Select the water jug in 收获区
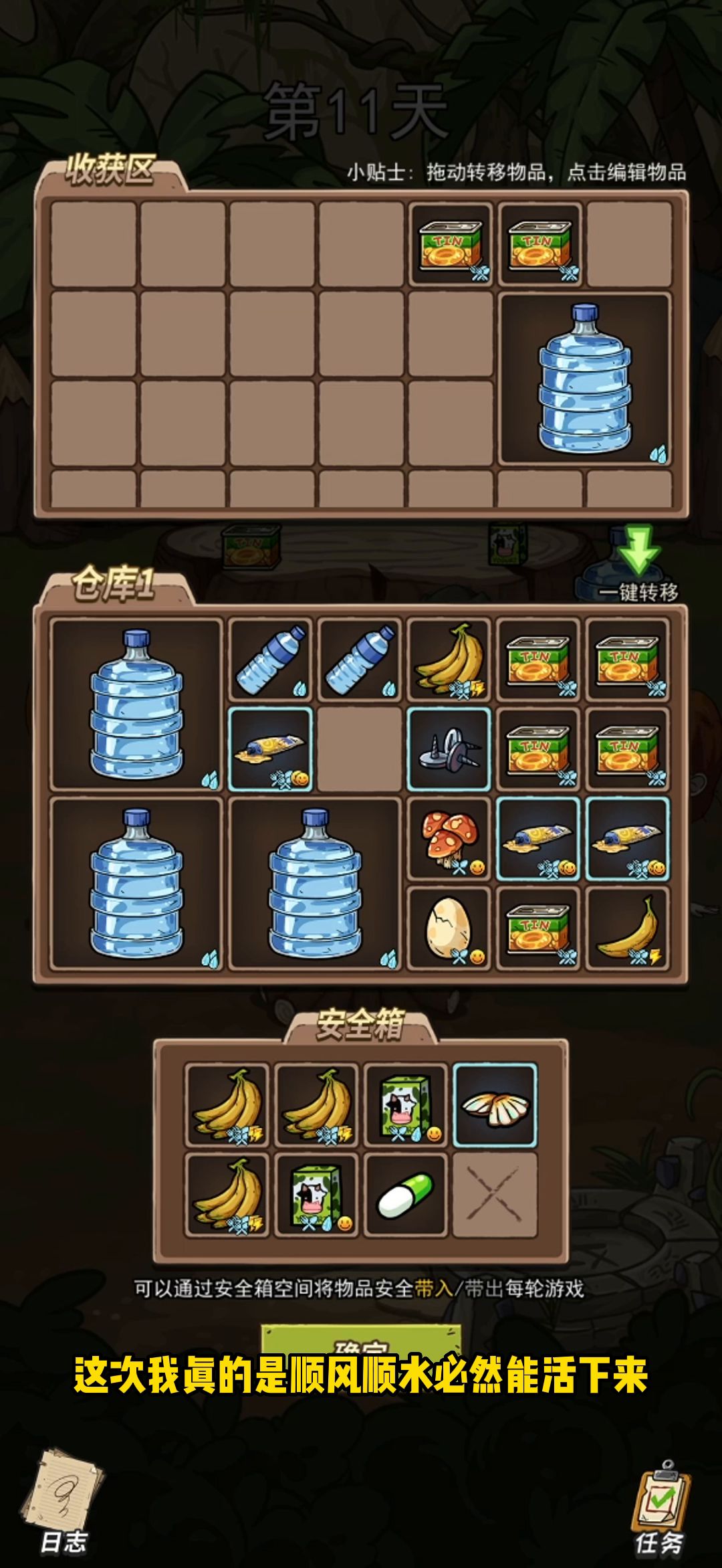722x1568 pixels. (584, 379)
